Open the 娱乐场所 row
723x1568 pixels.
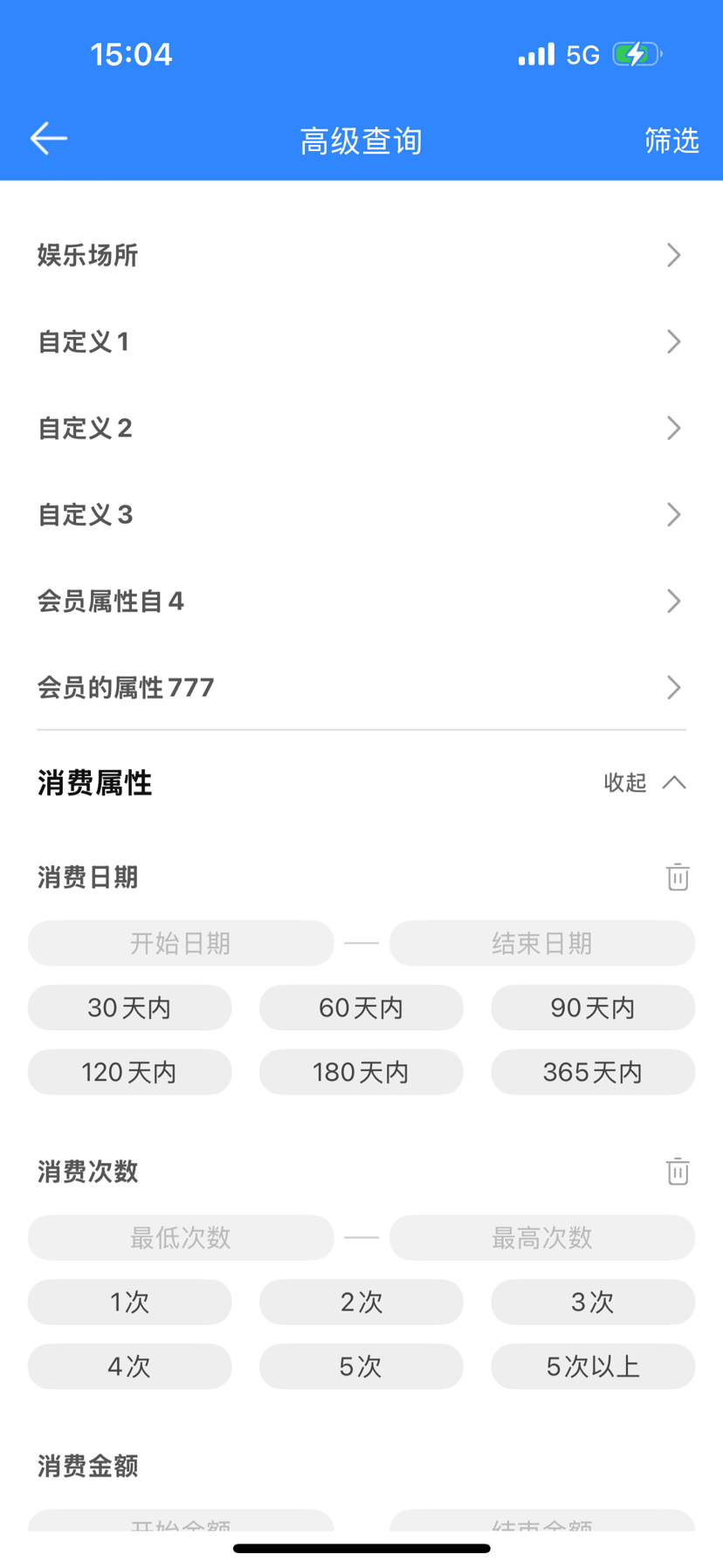[x=361, y=255]
